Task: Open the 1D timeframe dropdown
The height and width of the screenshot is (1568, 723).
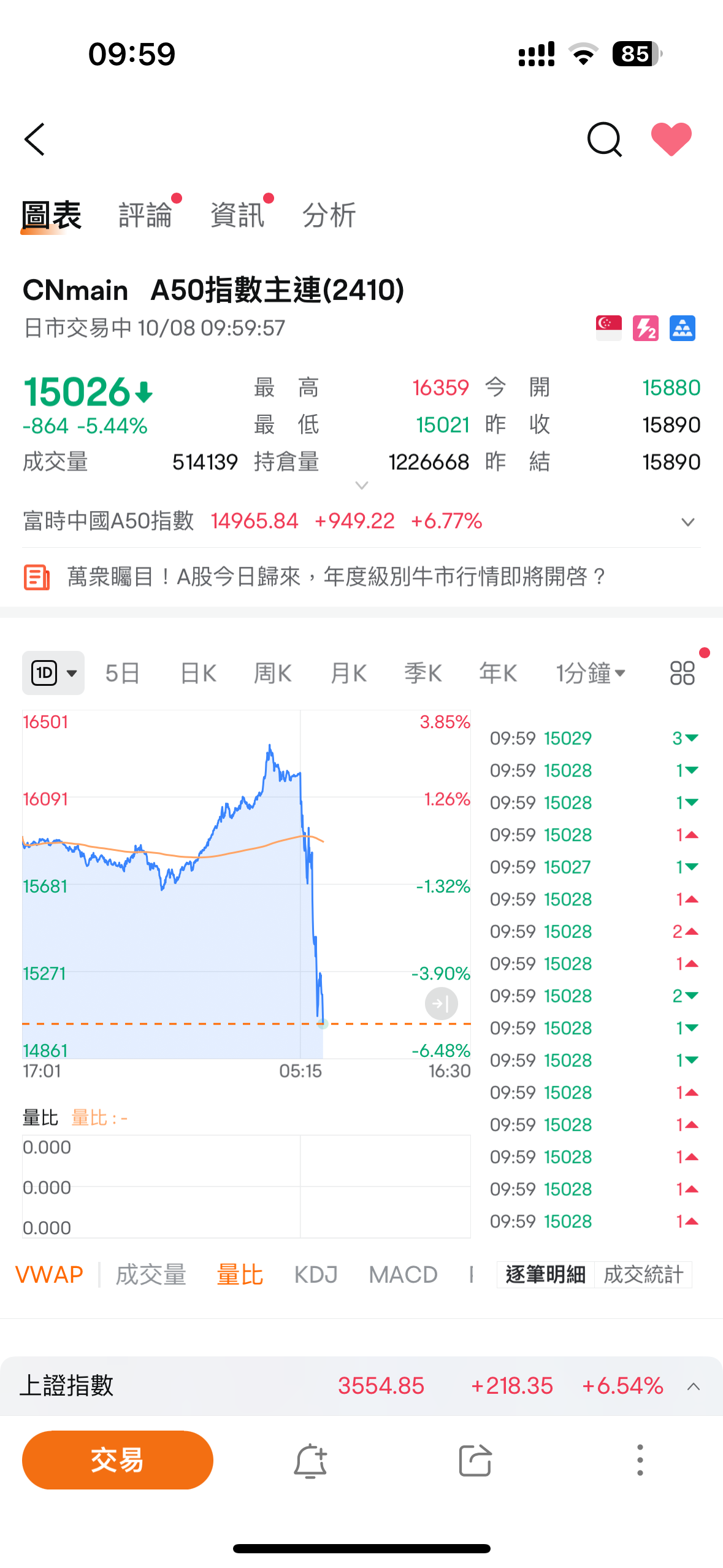Action: click(53, 672)
